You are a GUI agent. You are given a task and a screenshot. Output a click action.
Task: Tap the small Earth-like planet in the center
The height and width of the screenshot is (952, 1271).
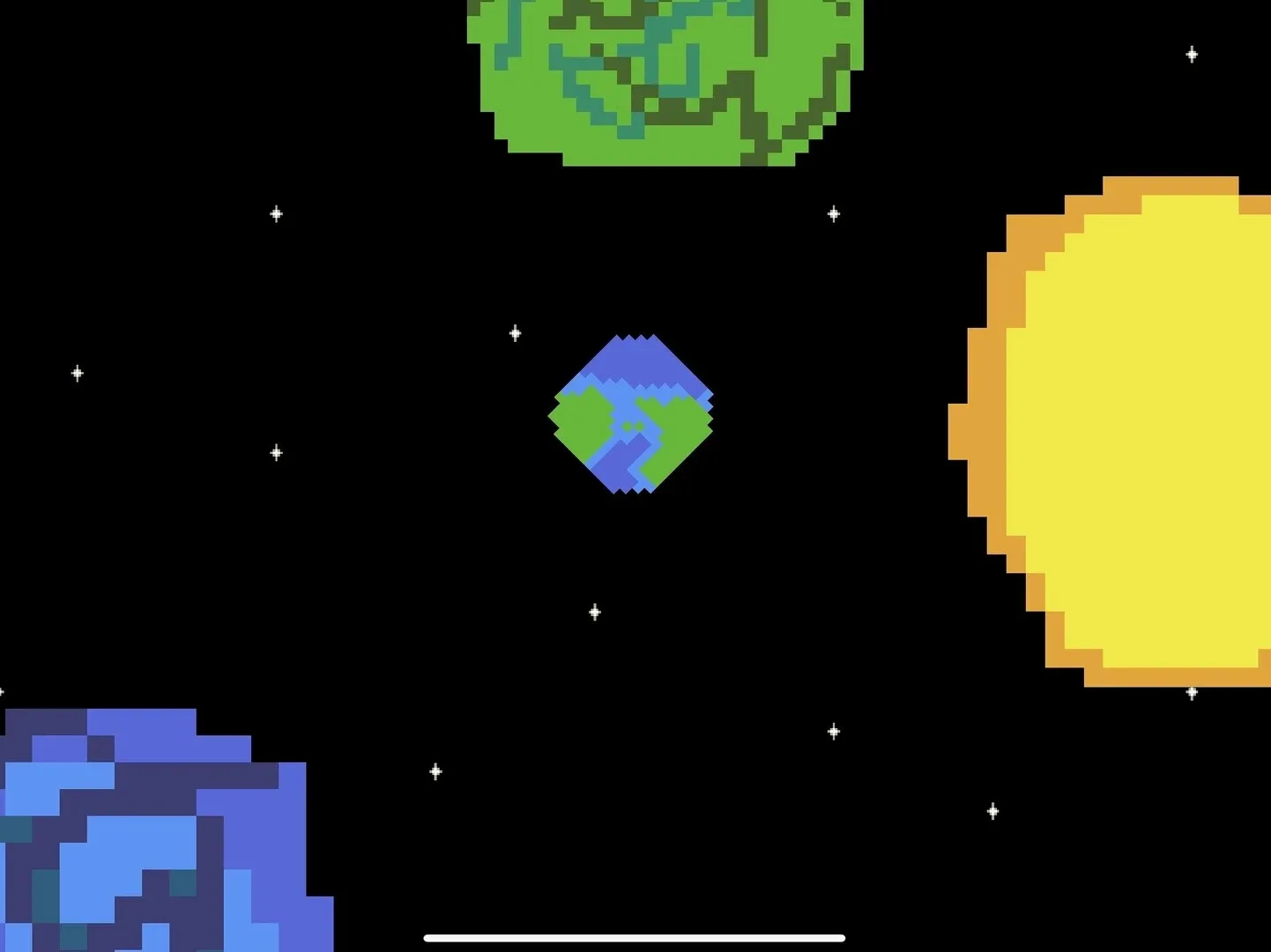(631, 414)
